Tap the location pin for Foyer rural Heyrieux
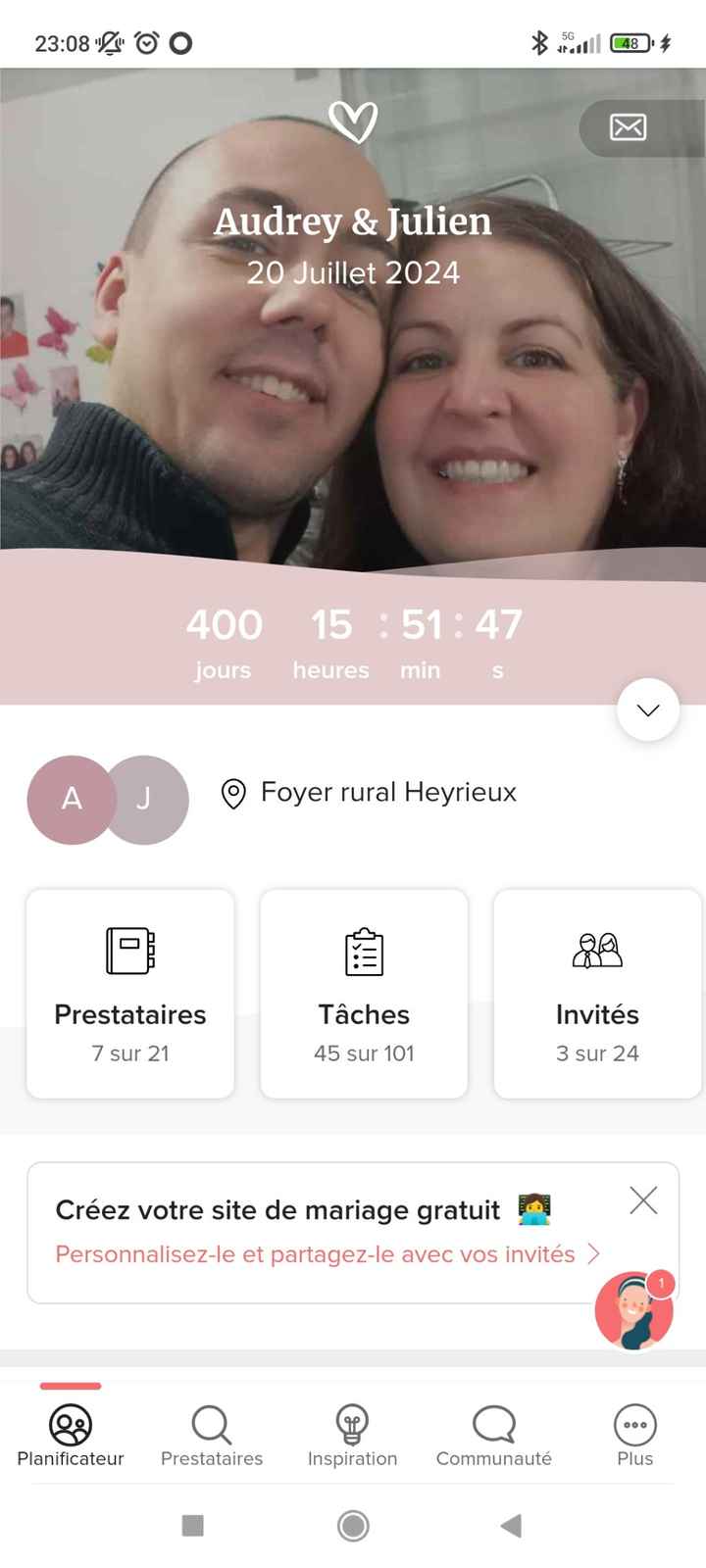 pyautogui.click(x=232, y=795)
